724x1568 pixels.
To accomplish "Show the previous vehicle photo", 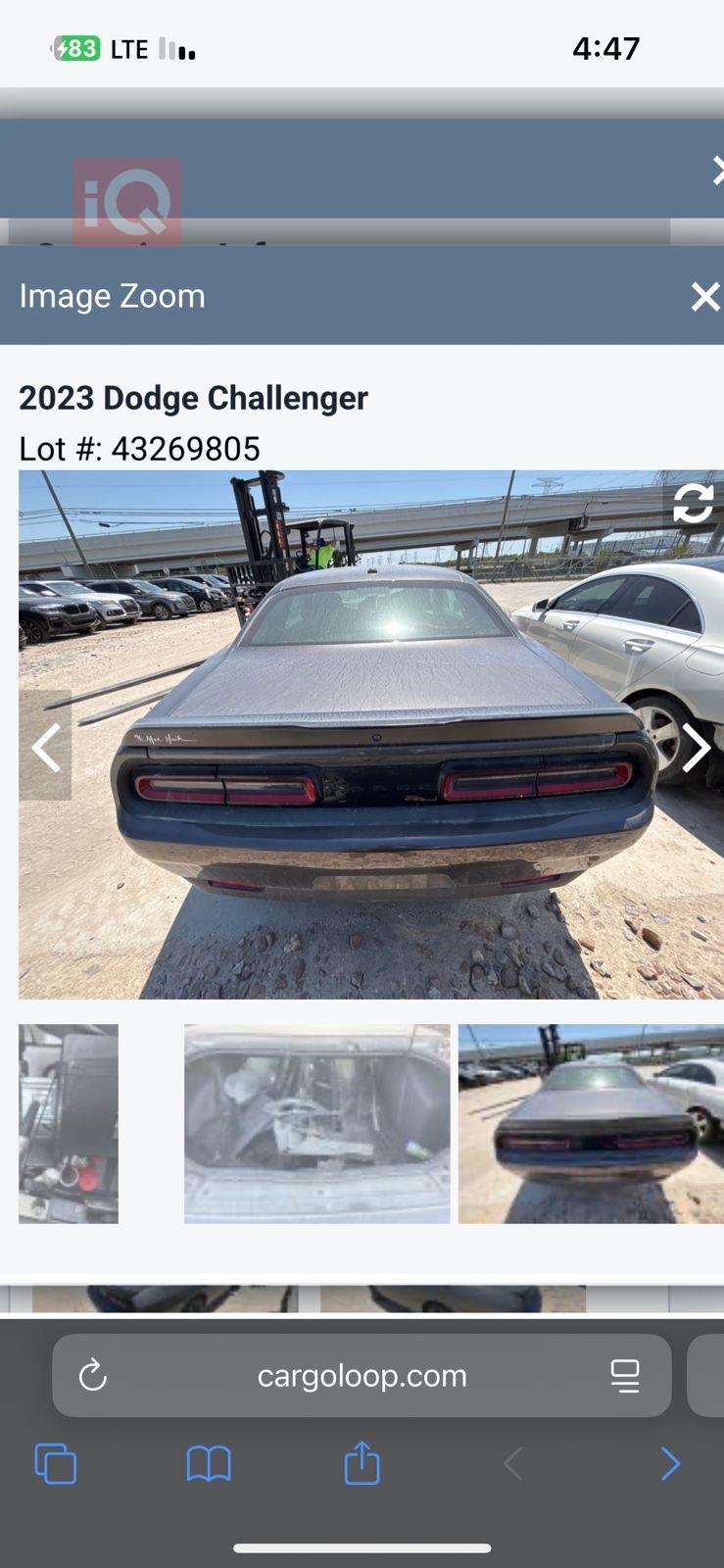I will [x=46, y=747].
